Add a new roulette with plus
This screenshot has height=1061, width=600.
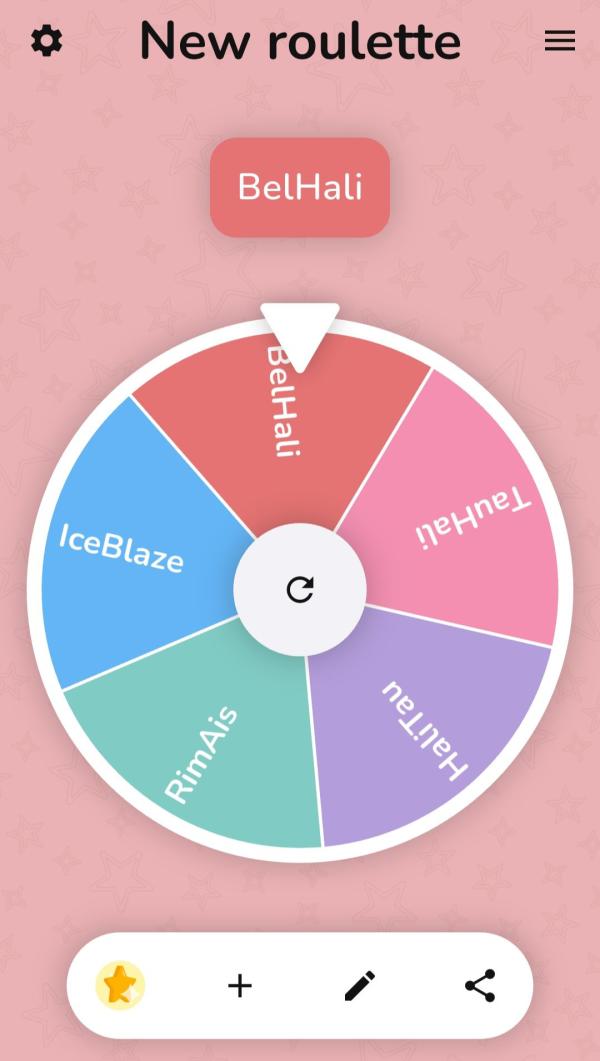point(239,986)
